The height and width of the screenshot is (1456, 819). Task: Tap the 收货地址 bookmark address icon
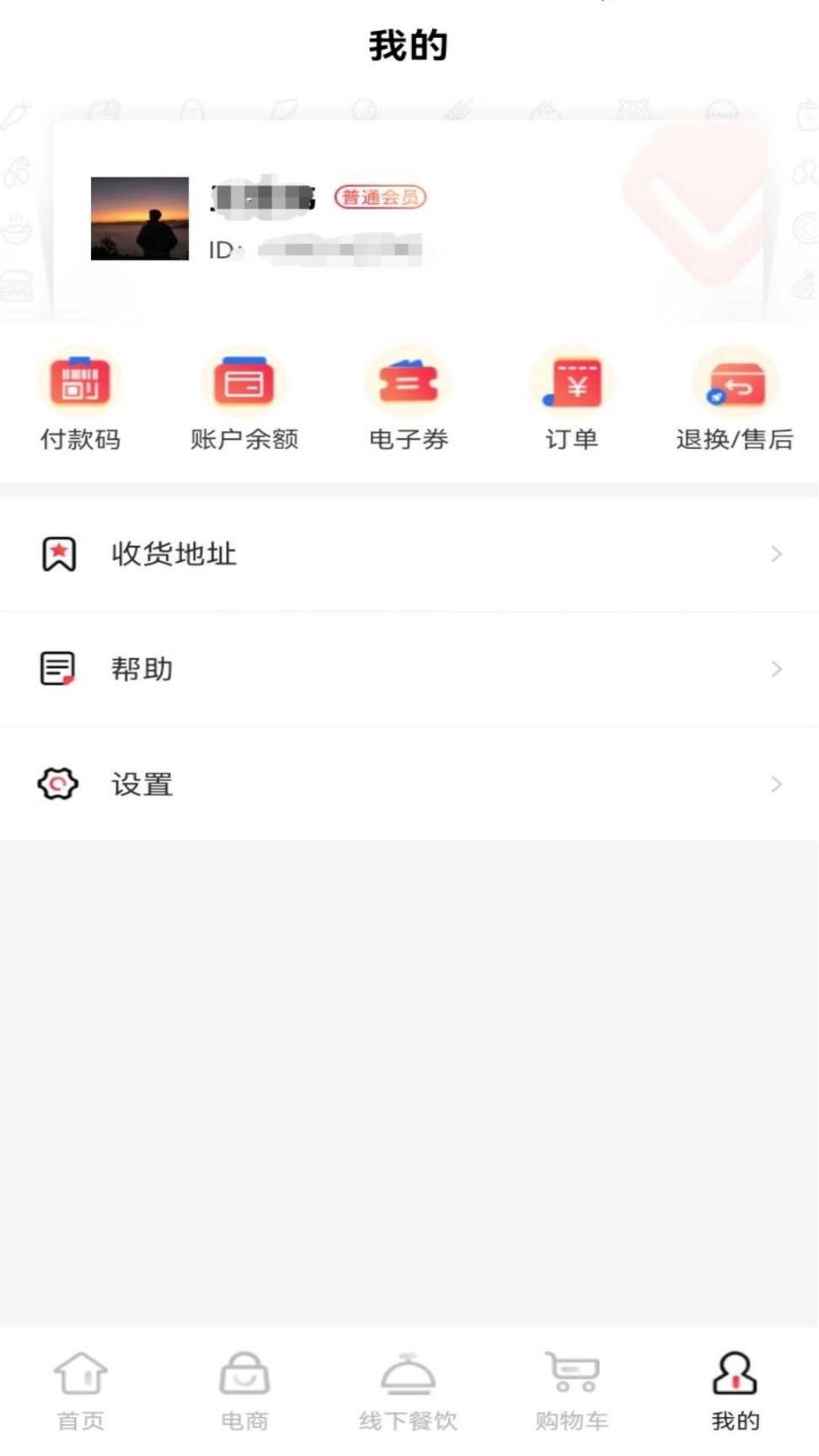tap(56, 554)
